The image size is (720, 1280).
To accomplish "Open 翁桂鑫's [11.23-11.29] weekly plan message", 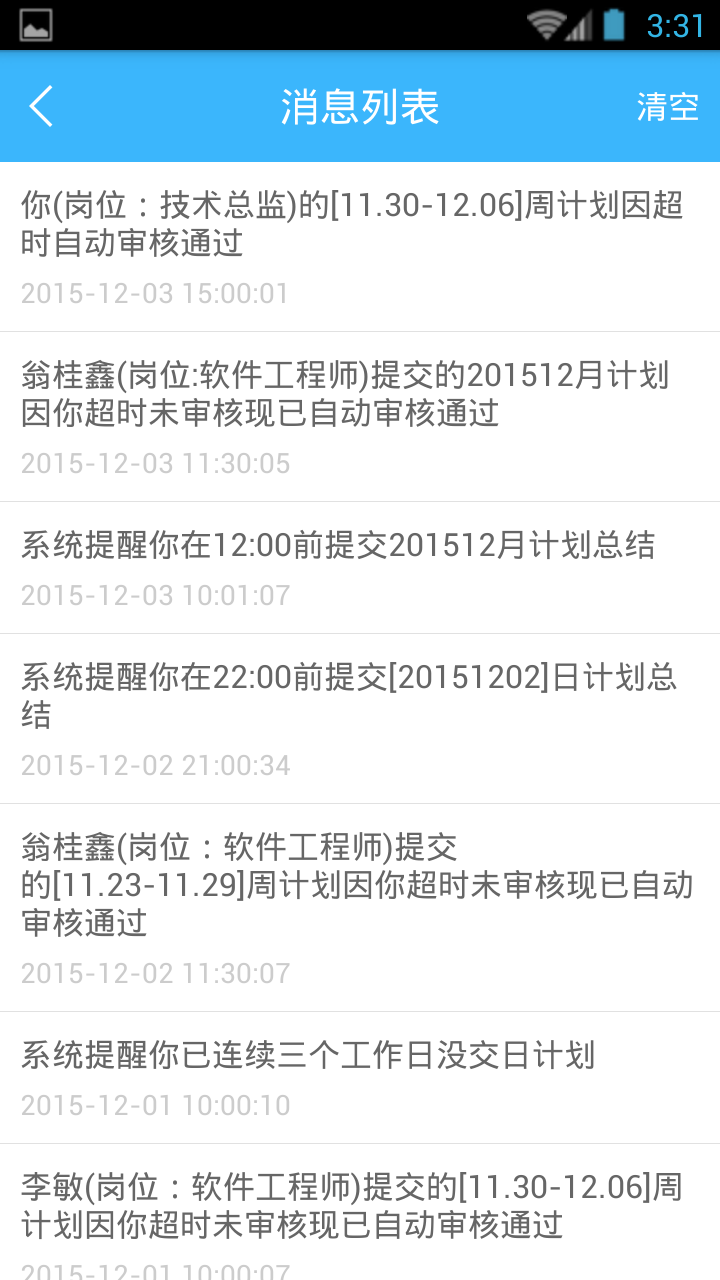I will coord(360,908).
